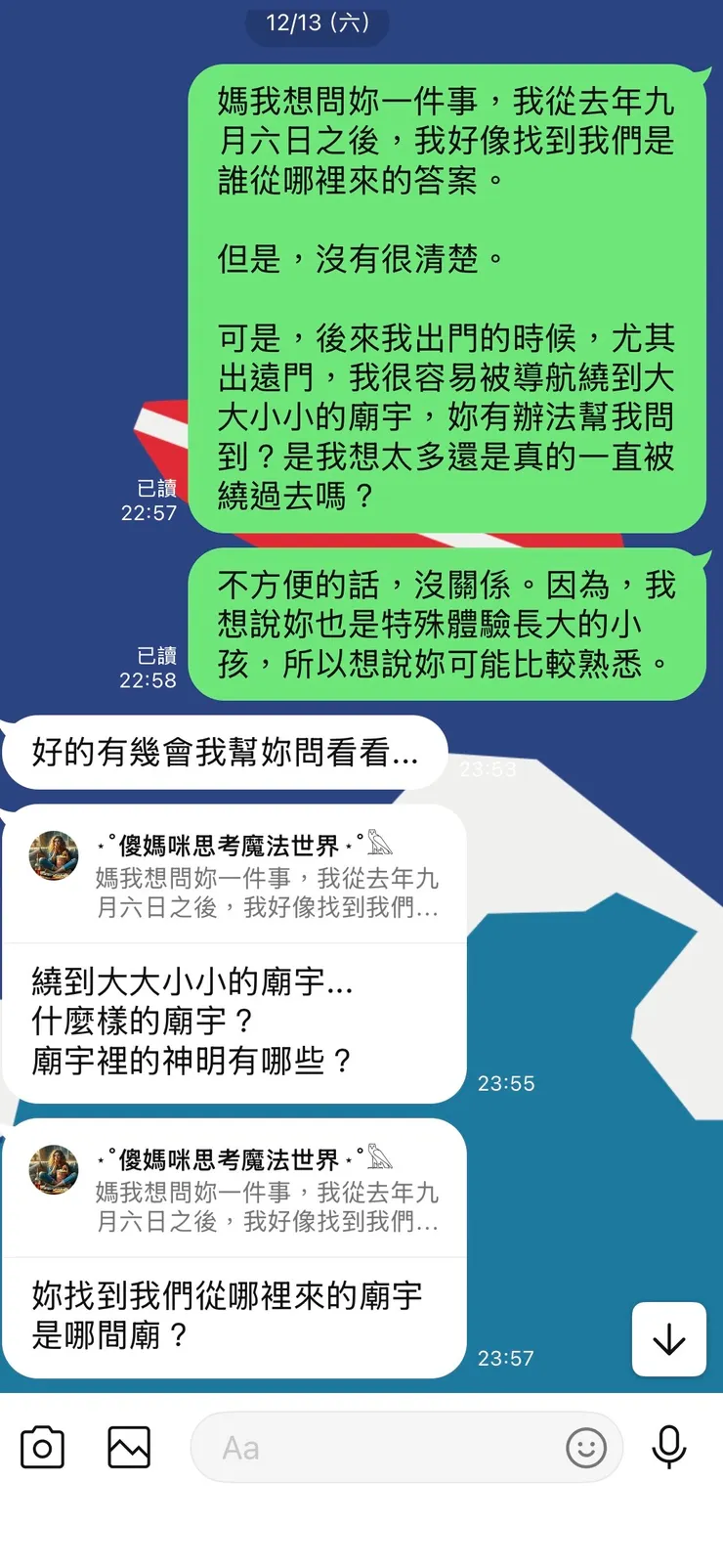This screenshot has width=723, height=1568.
Task: Record a voice message with microphone
Action: point(669,1448)
